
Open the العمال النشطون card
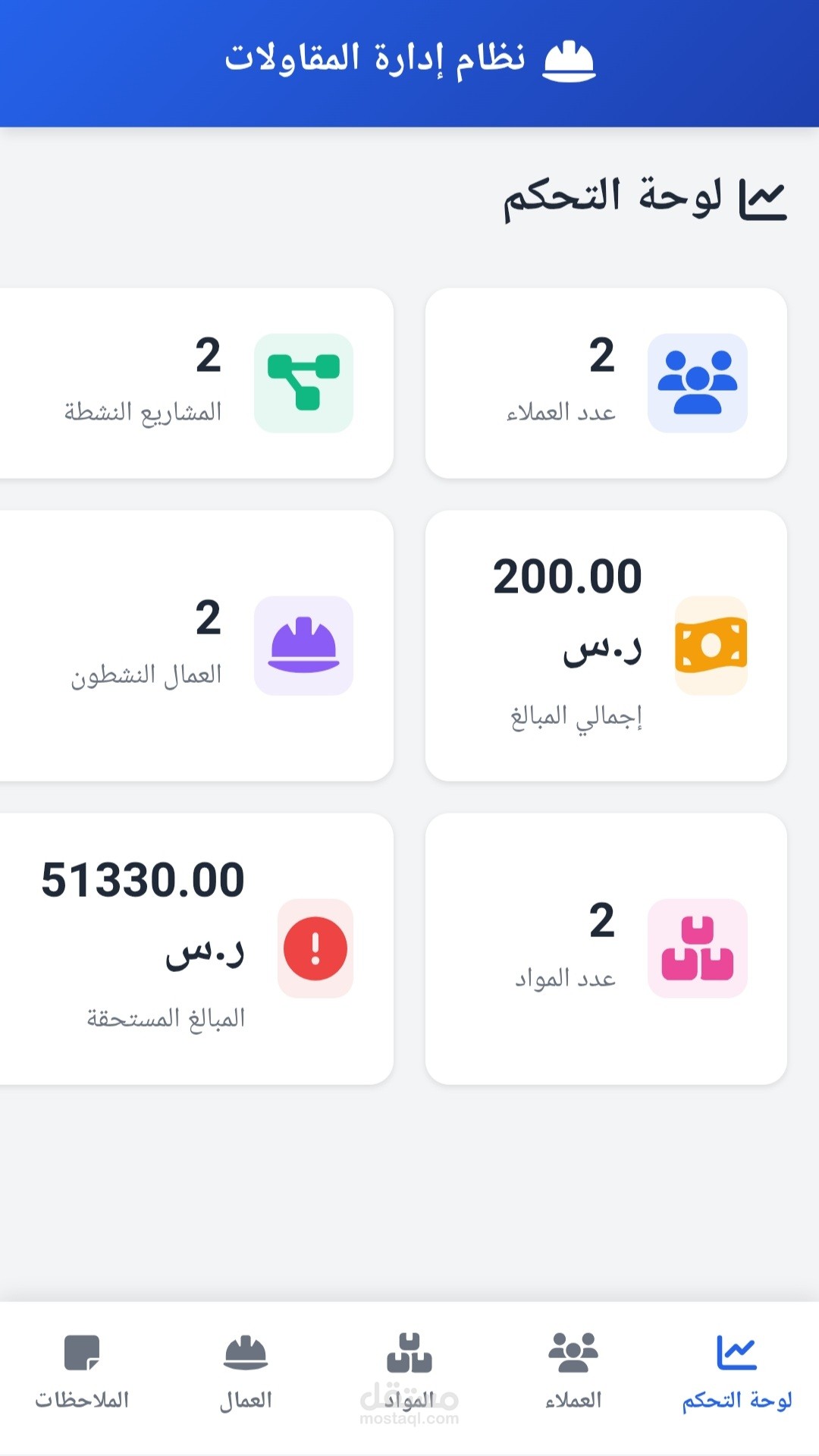coord(196,645)
